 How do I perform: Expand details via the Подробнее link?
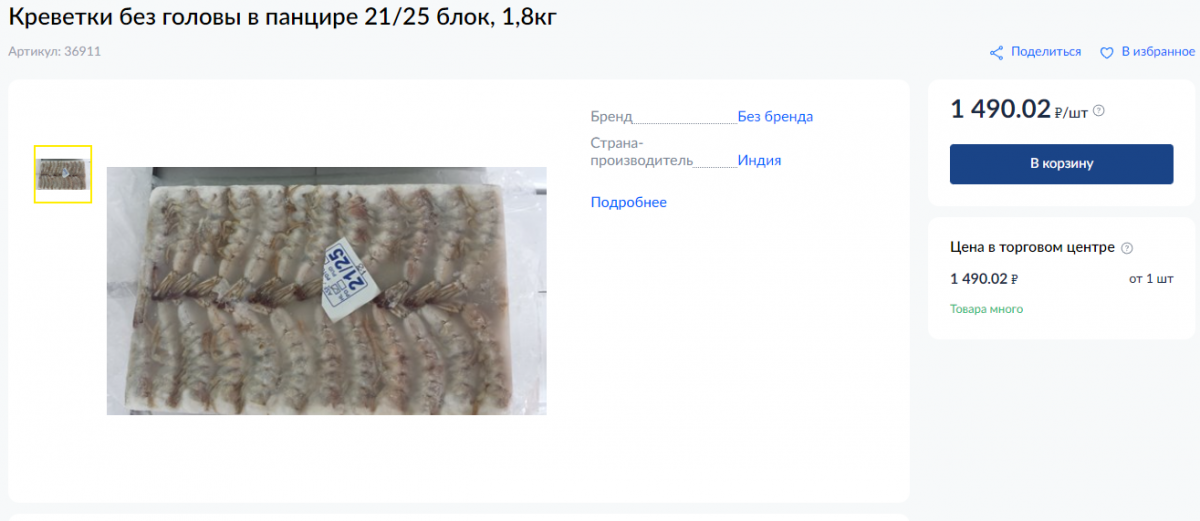tap(628, 202)
